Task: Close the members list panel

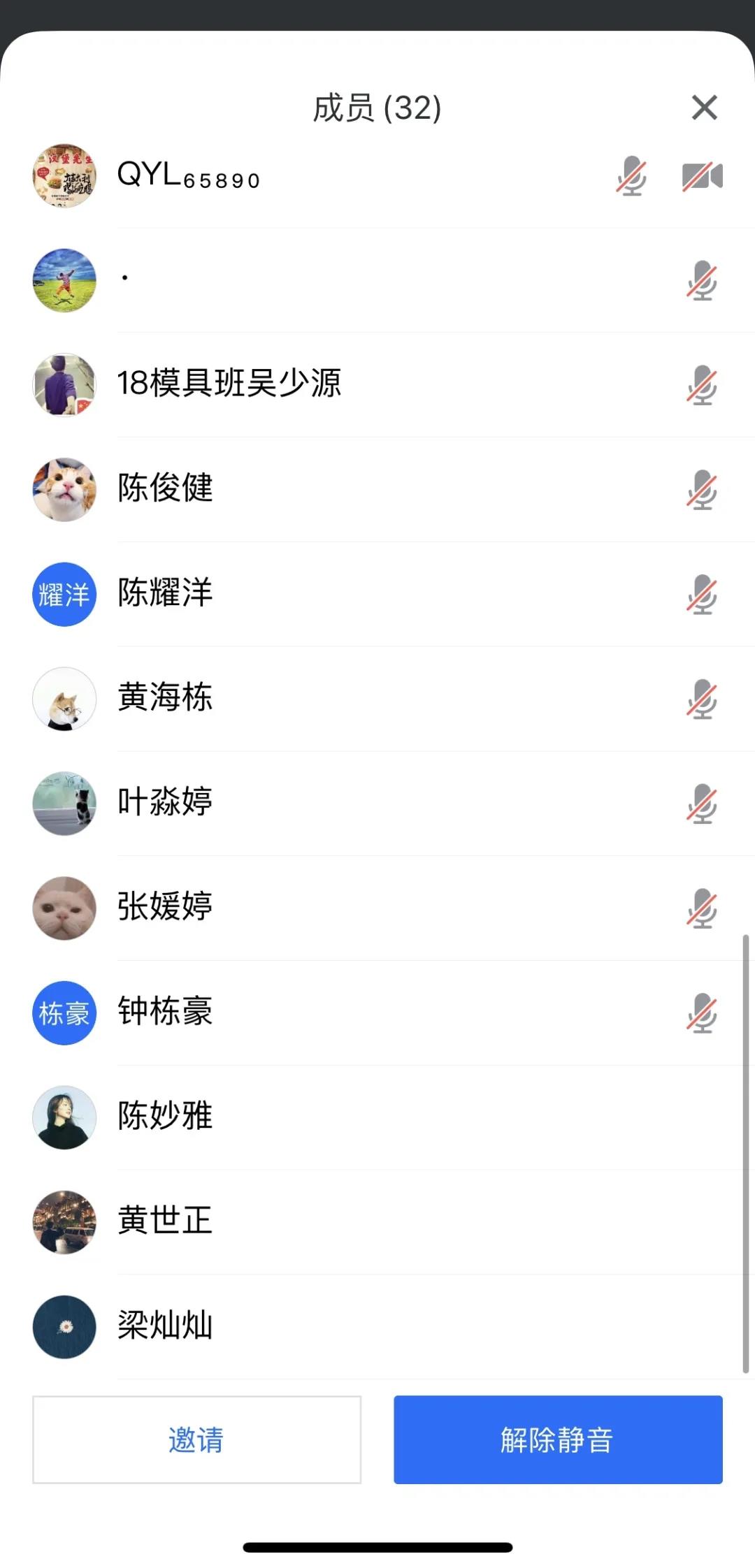Action: point(704,108)
